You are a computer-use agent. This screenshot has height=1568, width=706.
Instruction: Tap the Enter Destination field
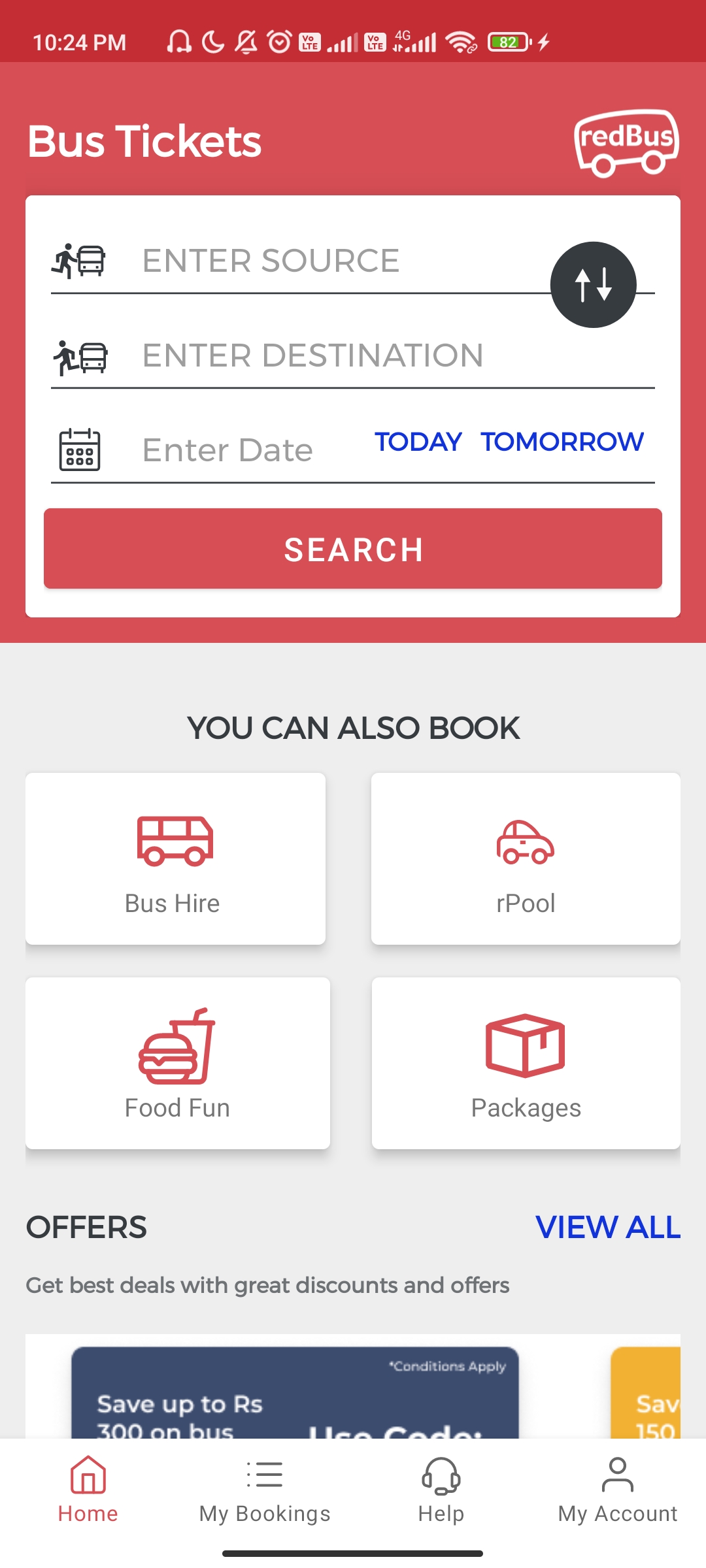353,355
